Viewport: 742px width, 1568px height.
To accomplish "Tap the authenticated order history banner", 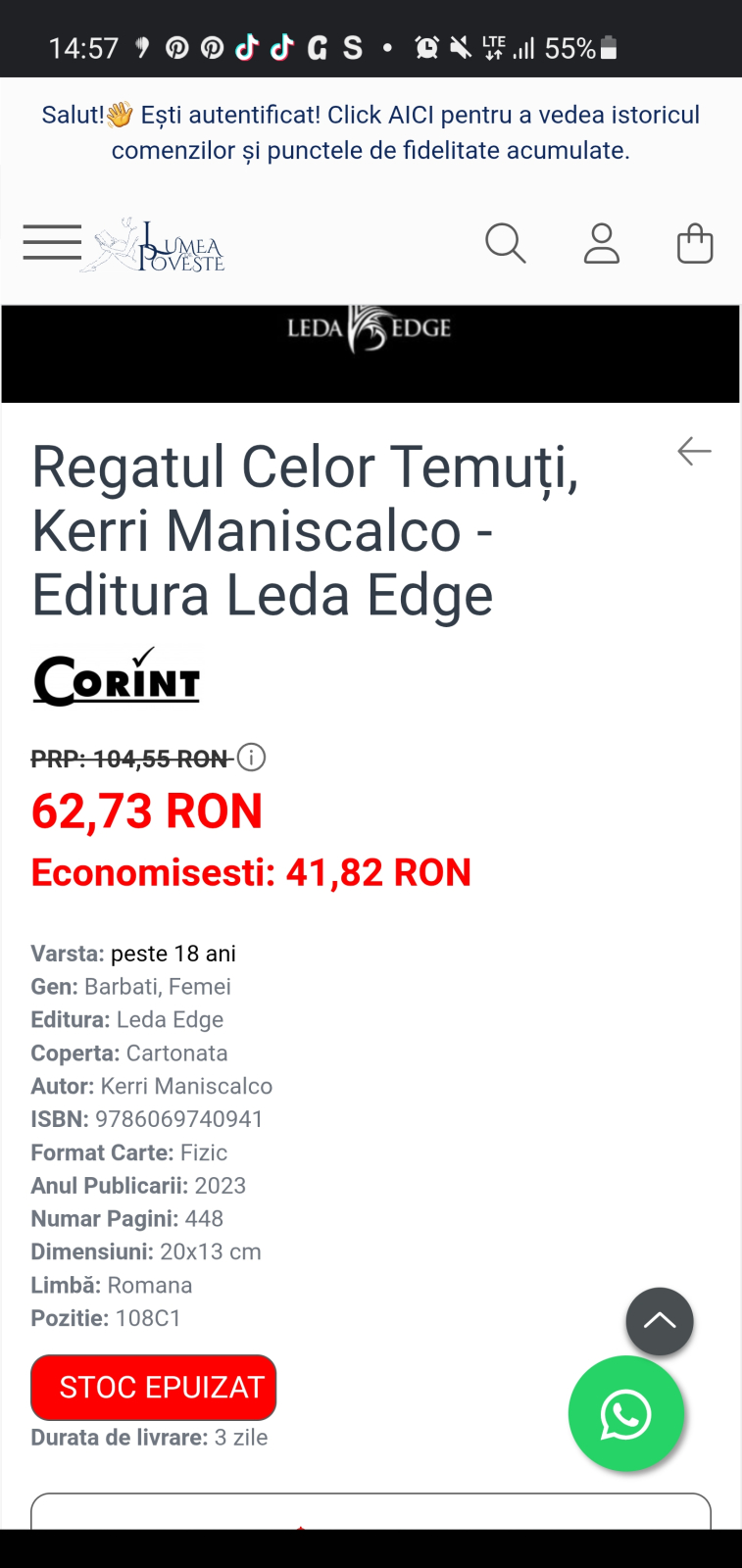I will pyautogui.click(x=371, y=132).
